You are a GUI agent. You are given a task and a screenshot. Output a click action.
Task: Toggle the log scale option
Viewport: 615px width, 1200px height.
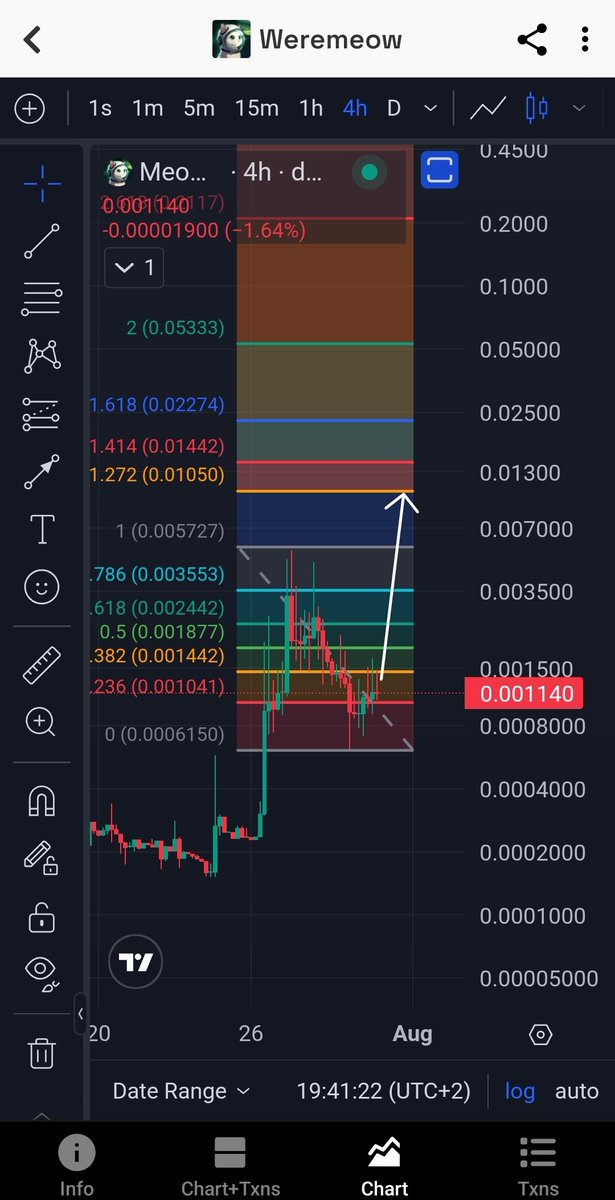[520, 1091]
